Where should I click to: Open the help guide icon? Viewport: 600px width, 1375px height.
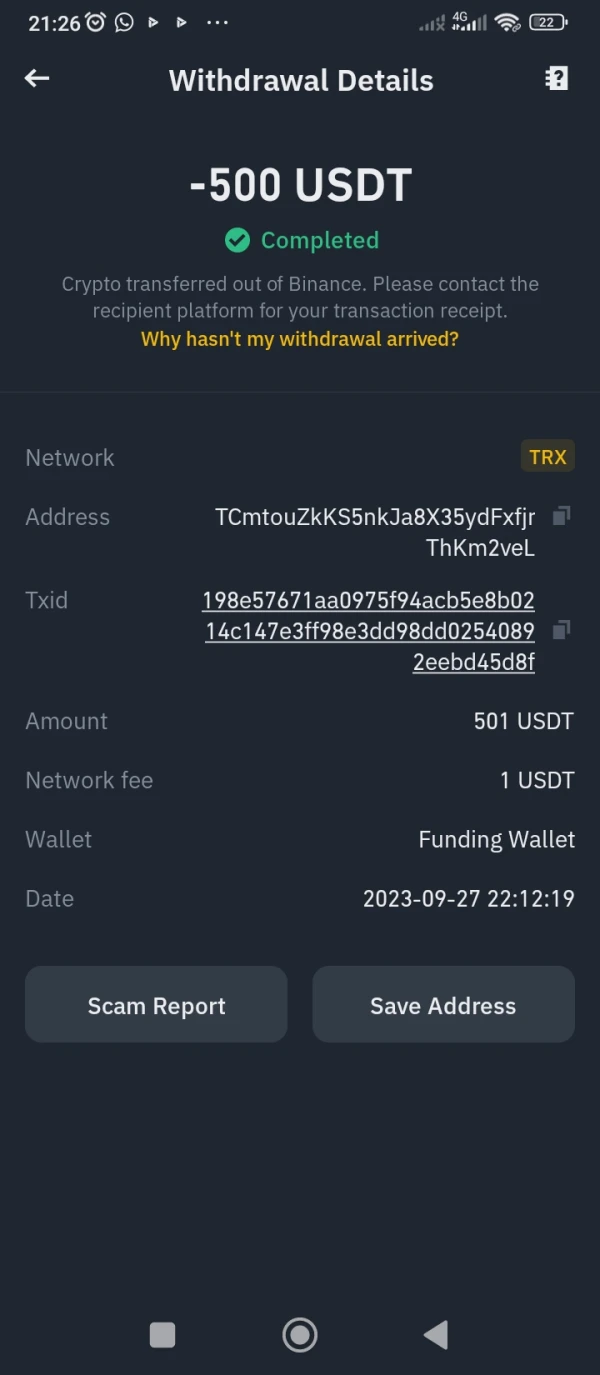556,79
